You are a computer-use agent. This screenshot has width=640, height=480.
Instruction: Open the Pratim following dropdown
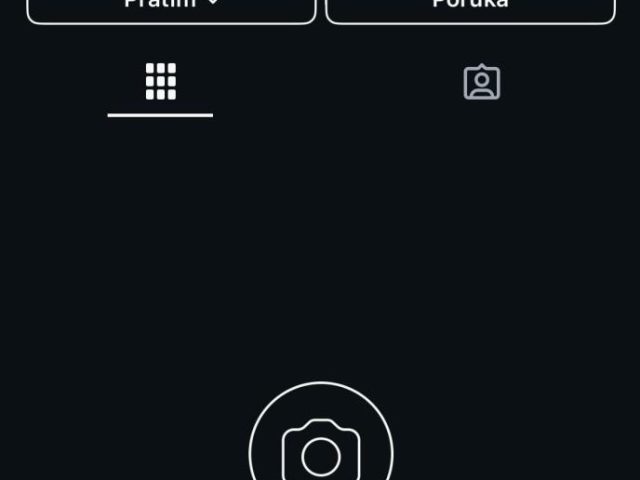tap(171, 8)
